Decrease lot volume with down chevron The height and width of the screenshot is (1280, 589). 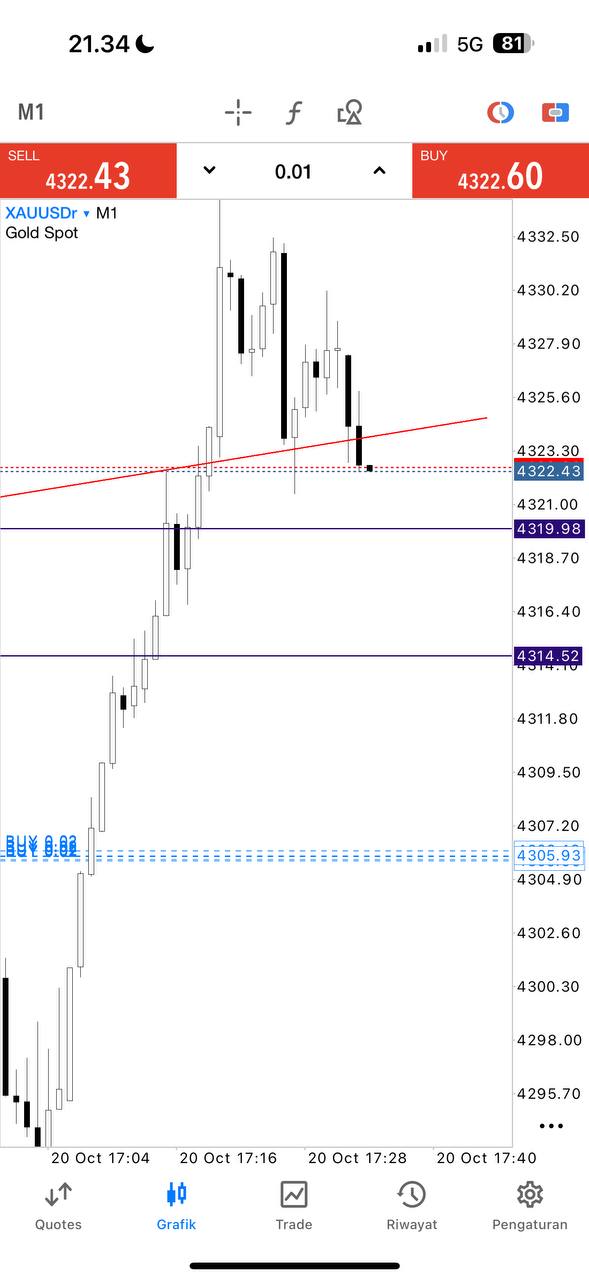pyautogui.click(x=209, y=171)
